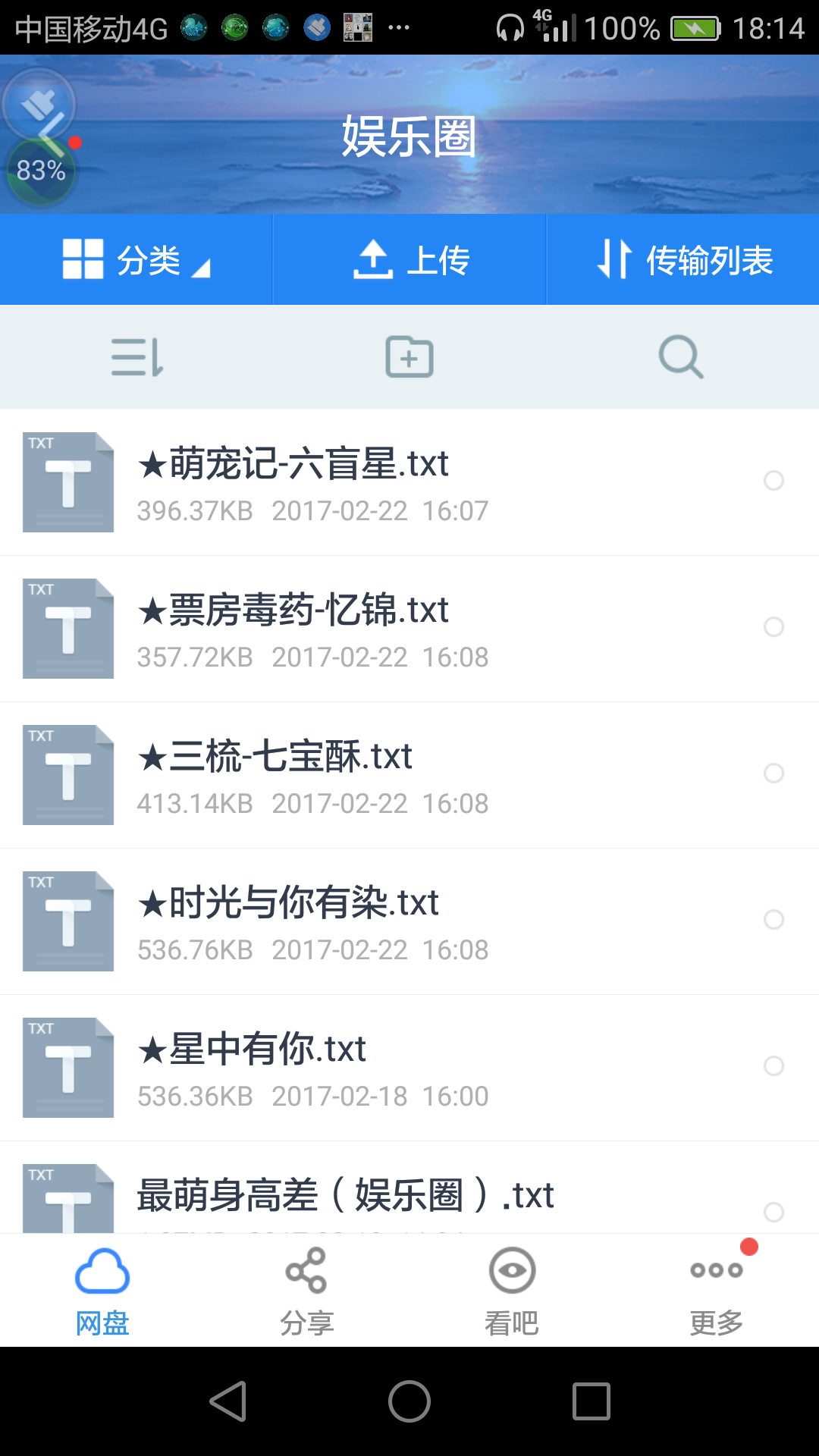Switch to the 看吧 tab
Screen dimensions: 819x1456
(512, 1291)
